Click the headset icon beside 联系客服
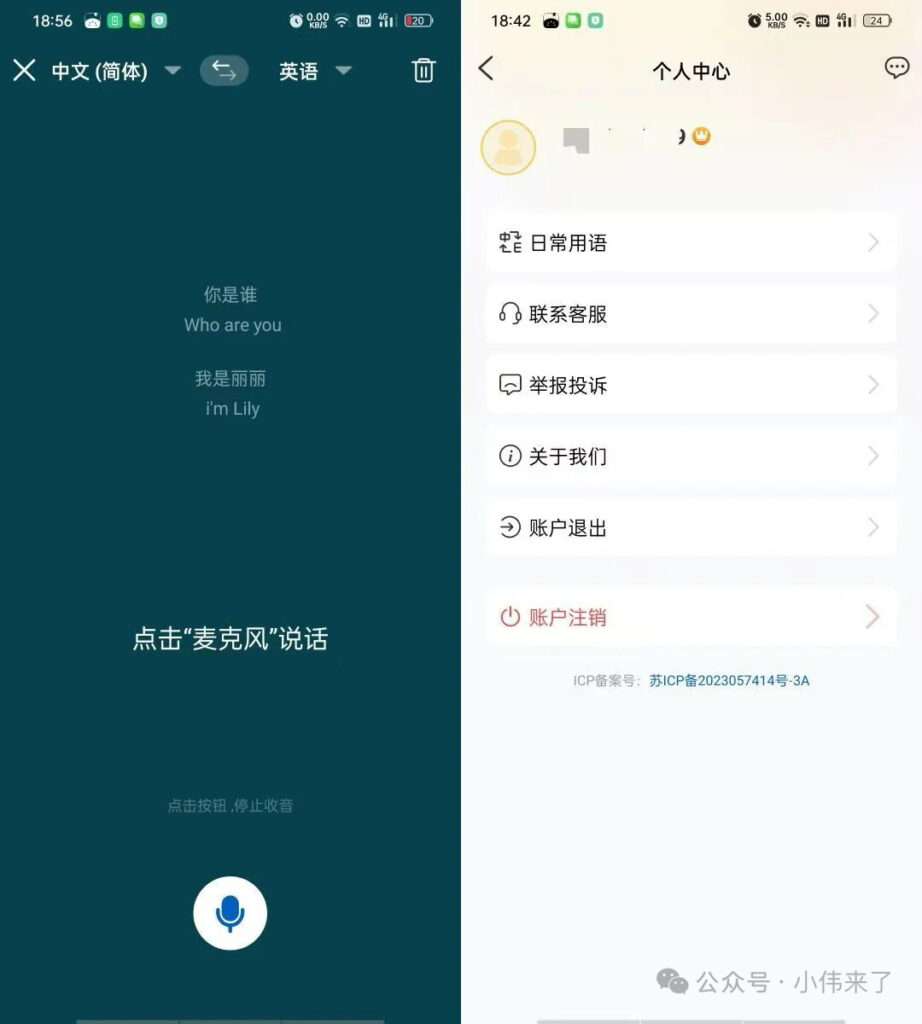 509,313
